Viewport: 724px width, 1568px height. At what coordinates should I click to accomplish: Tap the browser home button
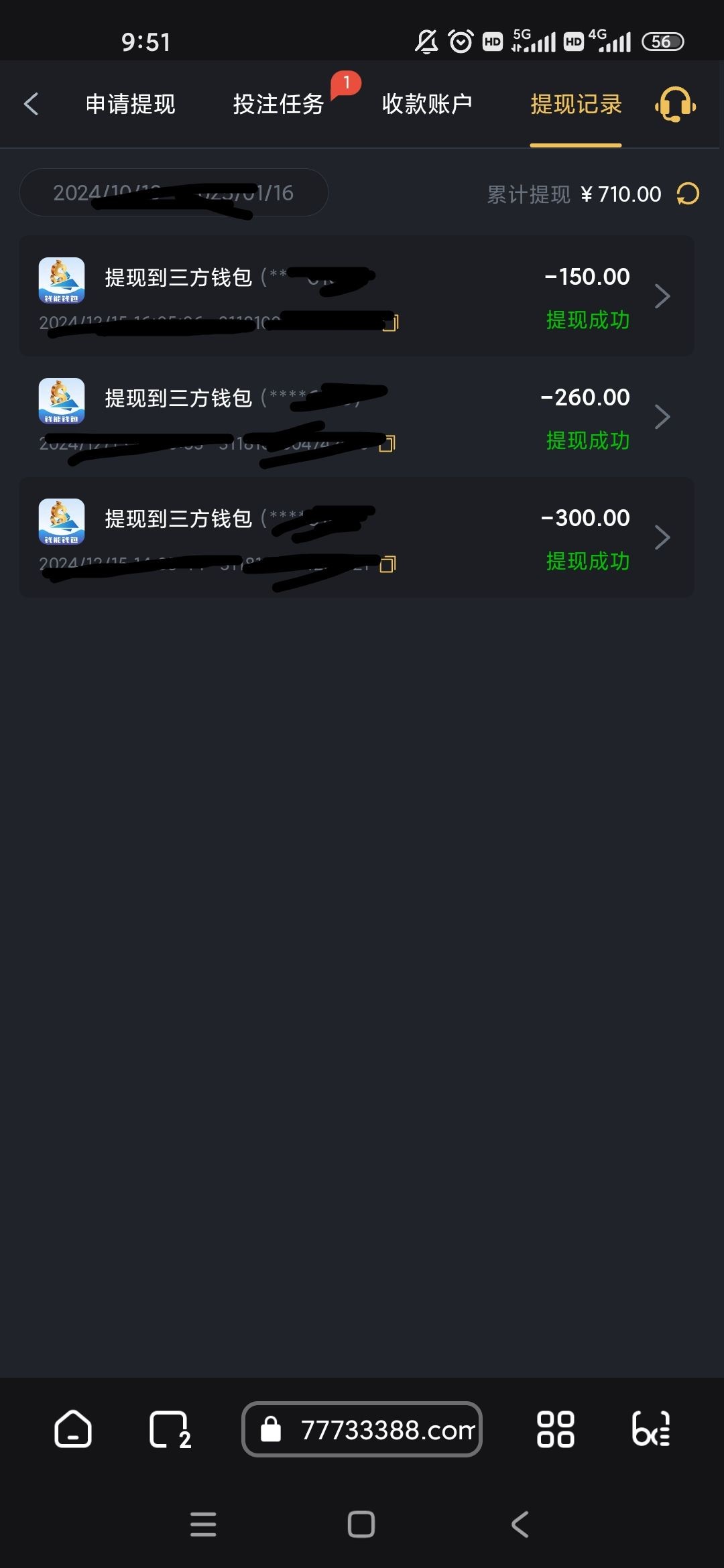tap(72, 1430)
